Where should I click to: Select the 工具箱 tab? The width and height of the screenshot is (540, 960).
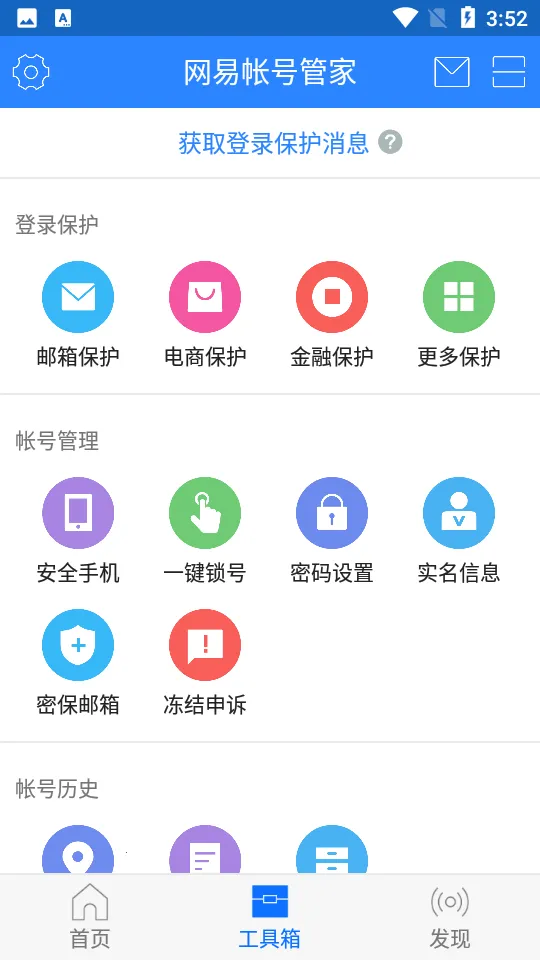tap(270, 917)
